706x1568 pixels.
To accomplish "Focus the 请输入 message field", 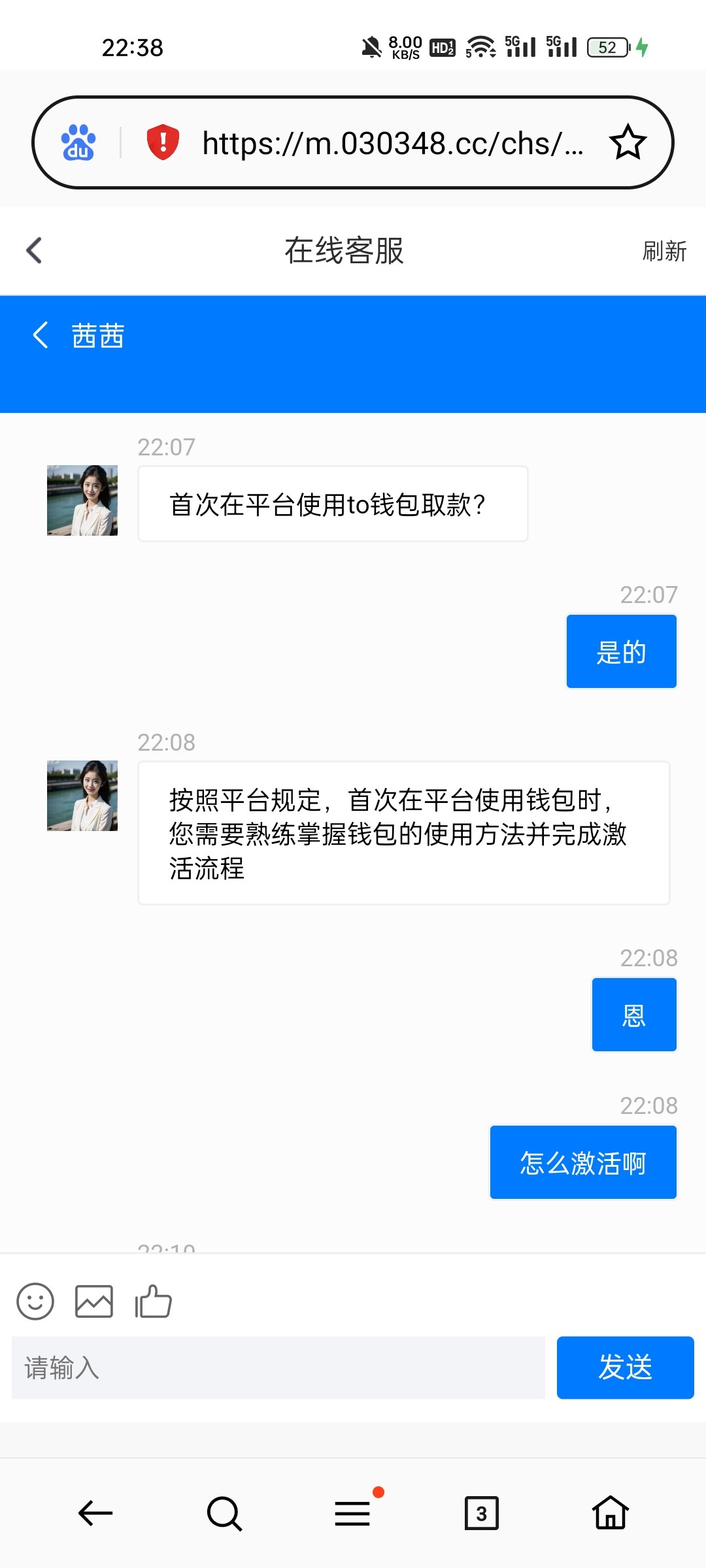I will coord(278,1367).
